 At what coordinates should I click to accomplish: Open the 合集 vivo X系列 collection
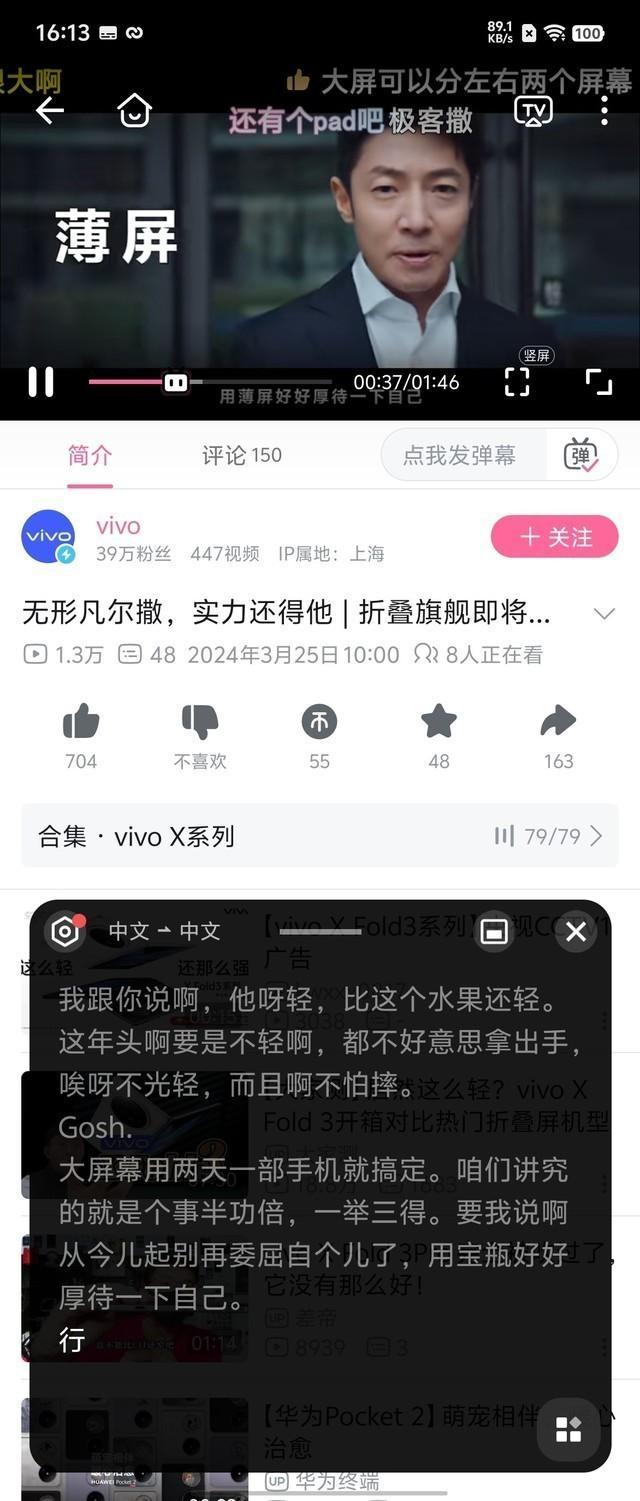pos(320,836)
